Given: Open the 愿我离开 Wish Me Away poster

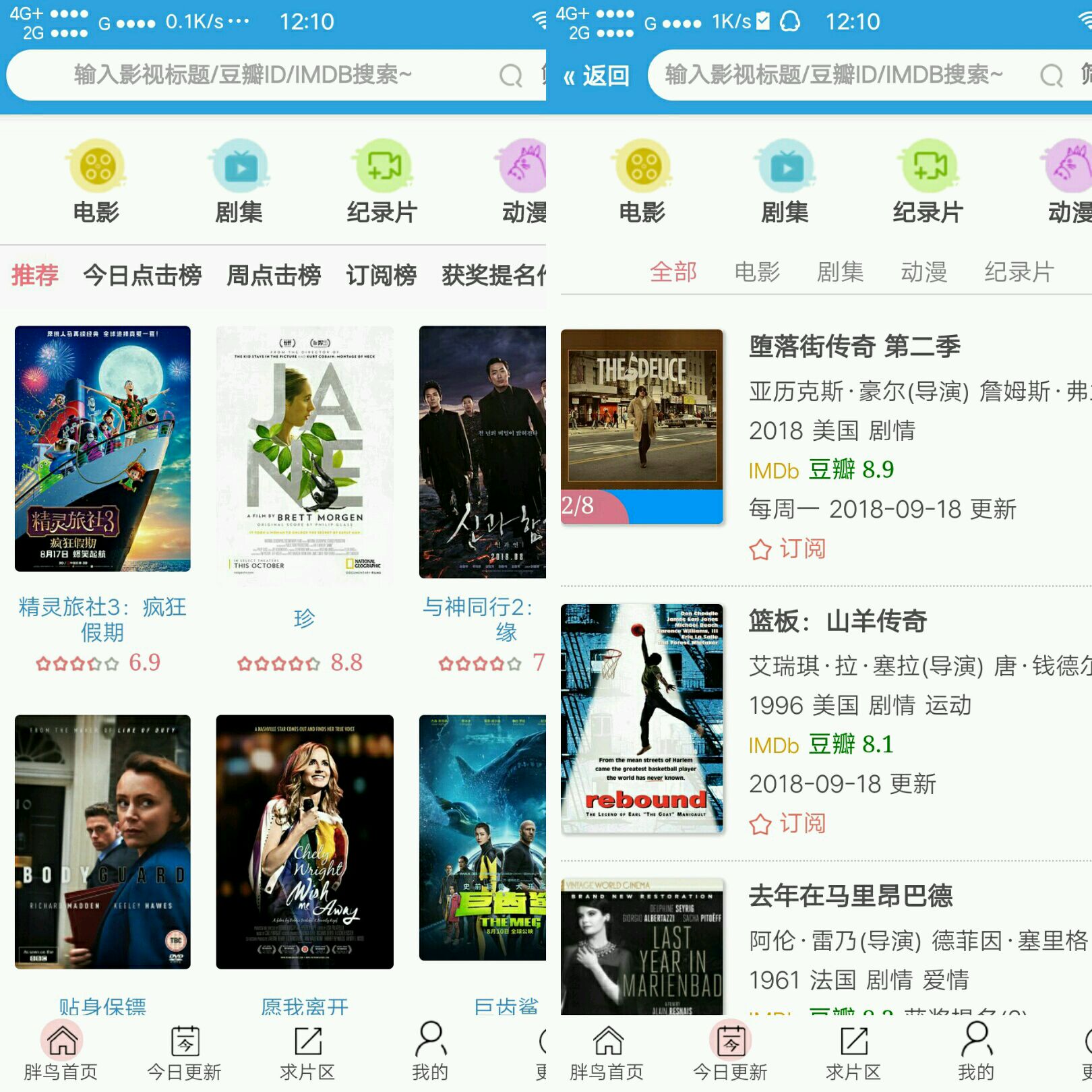Looking at the screenshot, I should pos(305,841).
